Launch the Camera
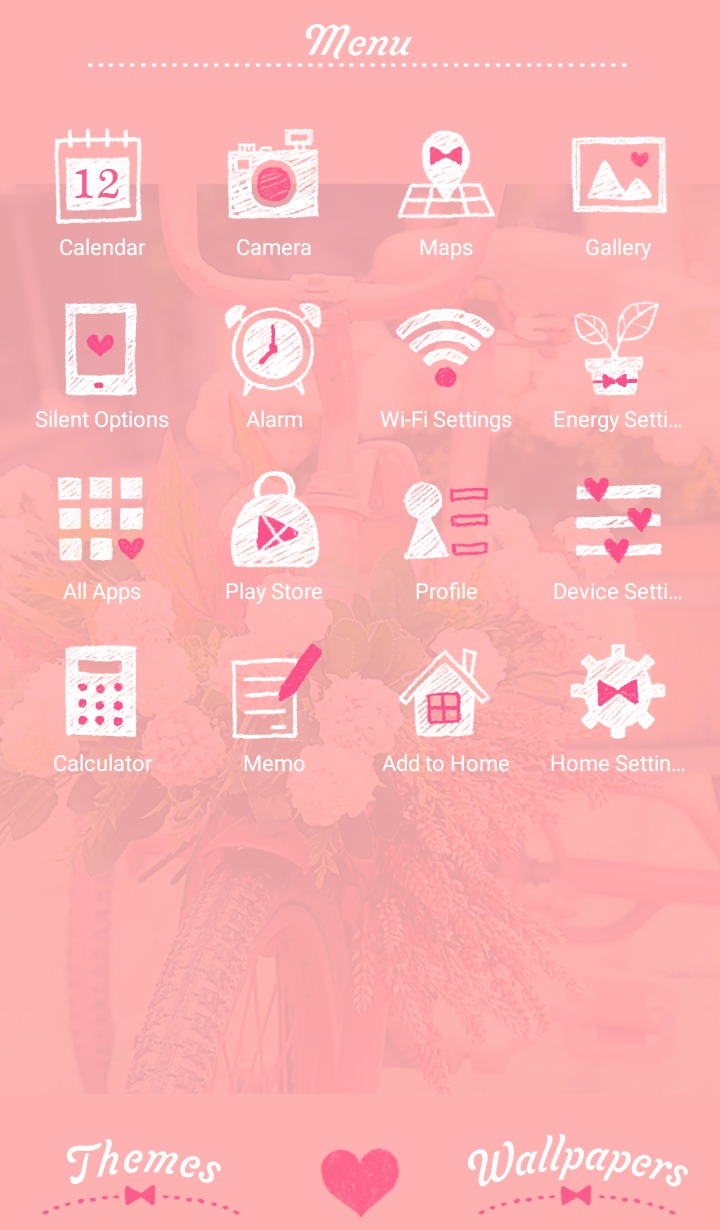Screen dimensions: 720x1230 273,195
